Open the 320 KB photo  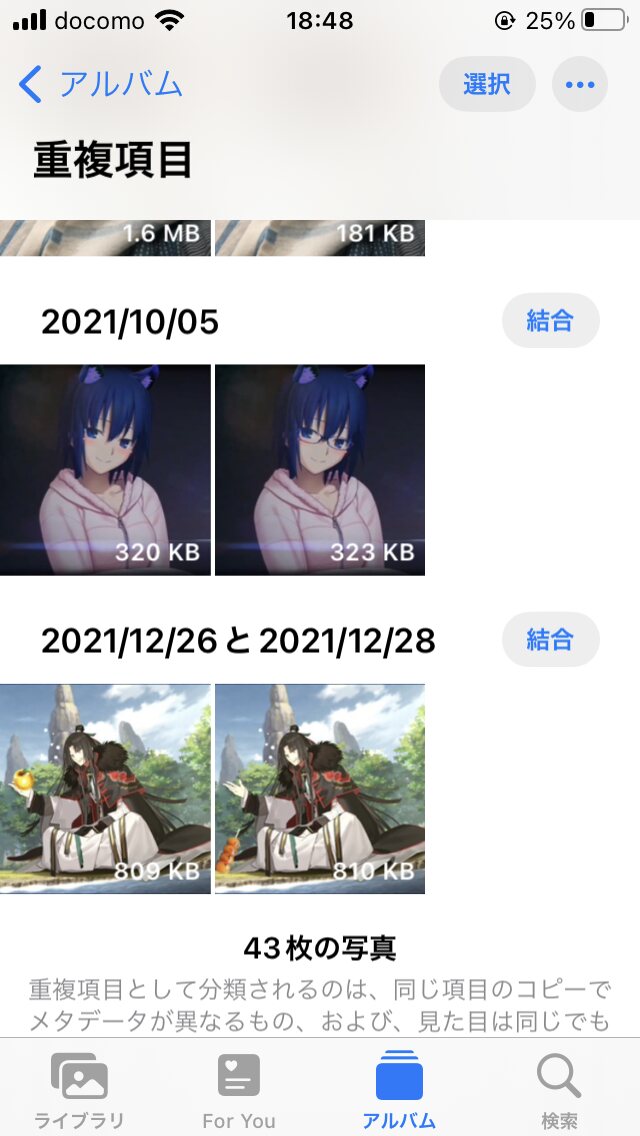(x=105, y=470)
